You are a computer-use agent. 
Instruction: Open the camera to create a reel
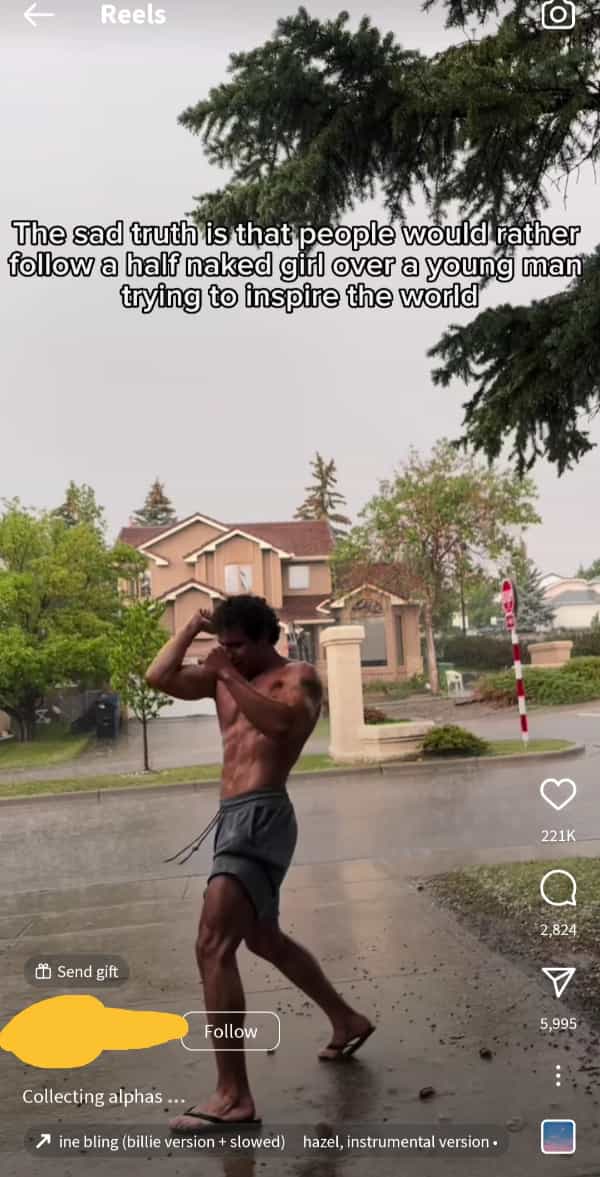[x=558, y=14]
